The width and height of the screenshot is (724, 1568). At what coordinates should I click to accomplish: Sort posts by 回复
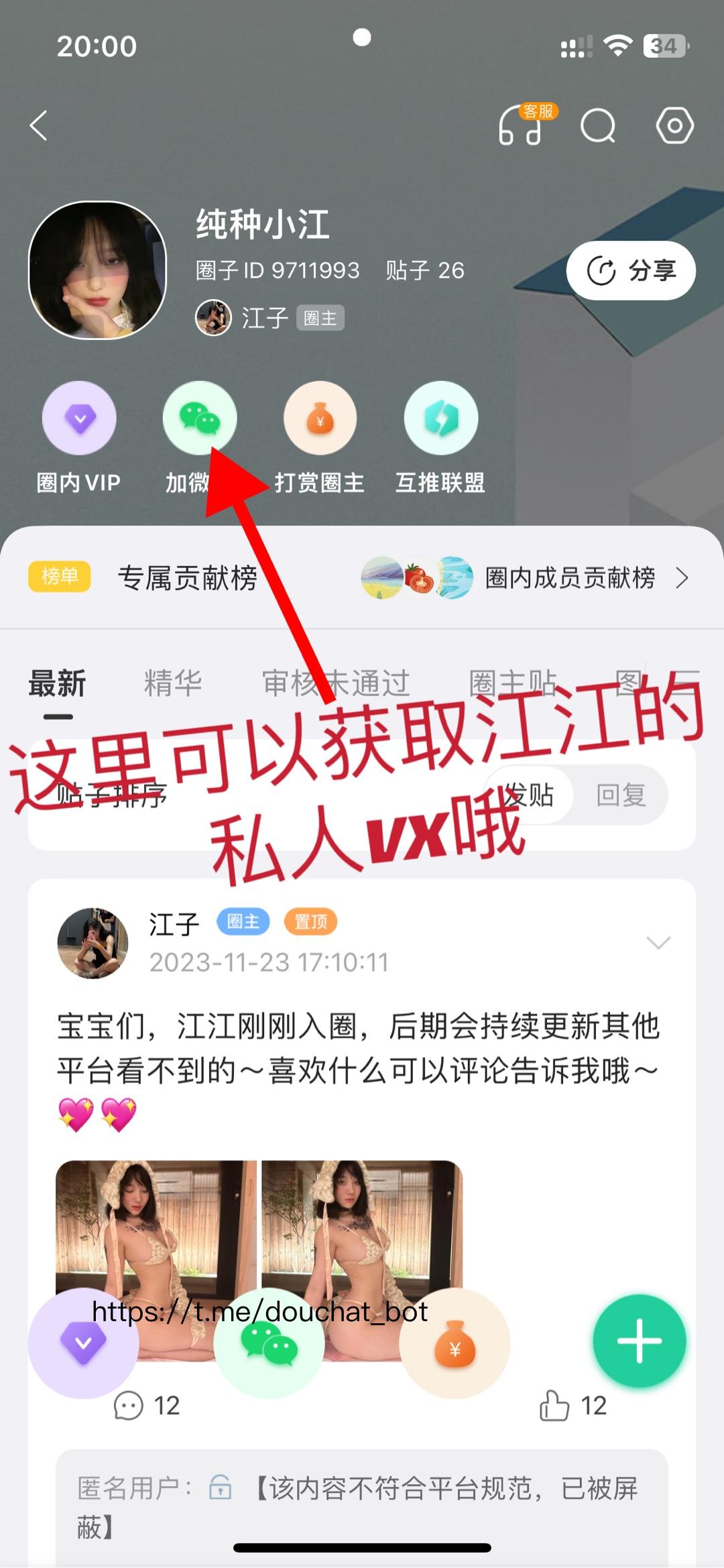[621, 795]
